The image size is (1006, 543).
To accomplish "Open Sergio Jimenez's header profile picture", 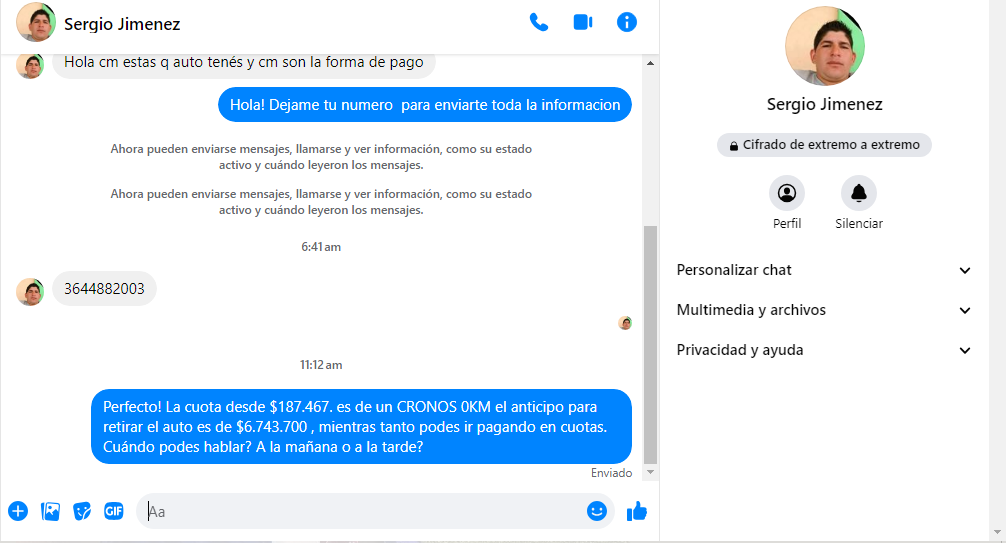I will tap(36, 23).
